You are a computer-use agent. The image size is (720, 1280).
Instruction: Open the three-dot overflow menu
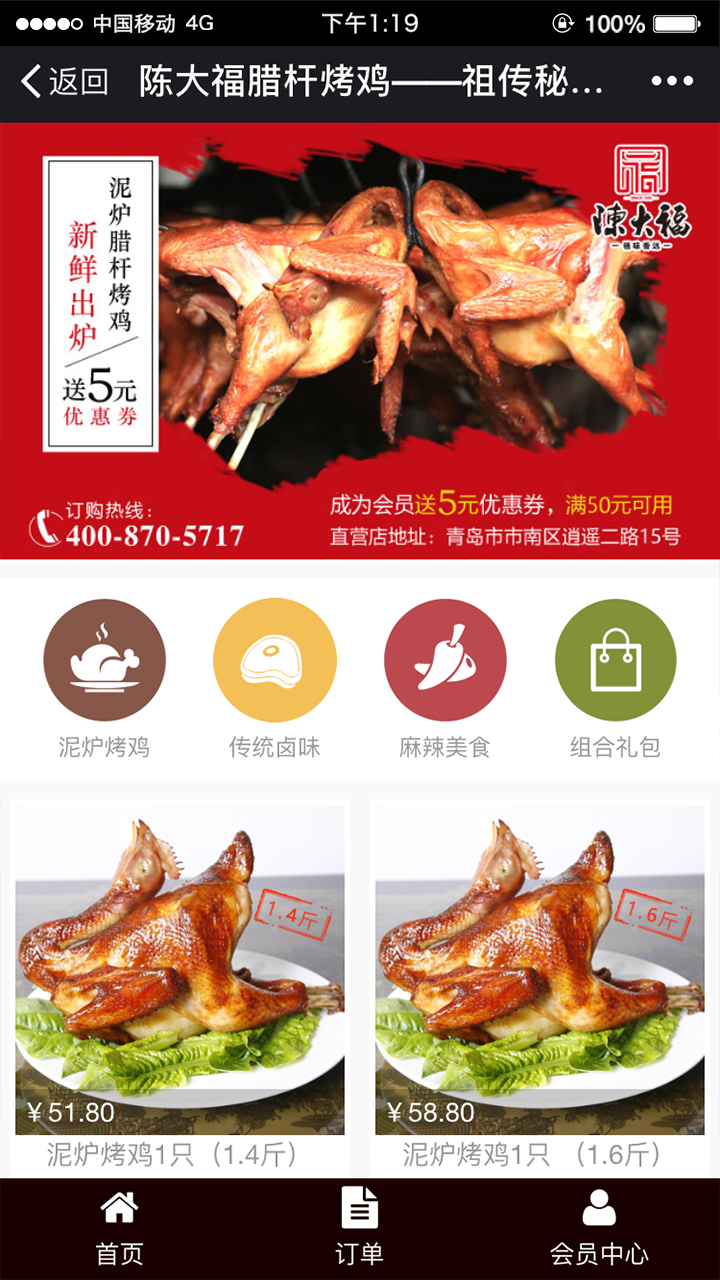click(x=672, y=82)
